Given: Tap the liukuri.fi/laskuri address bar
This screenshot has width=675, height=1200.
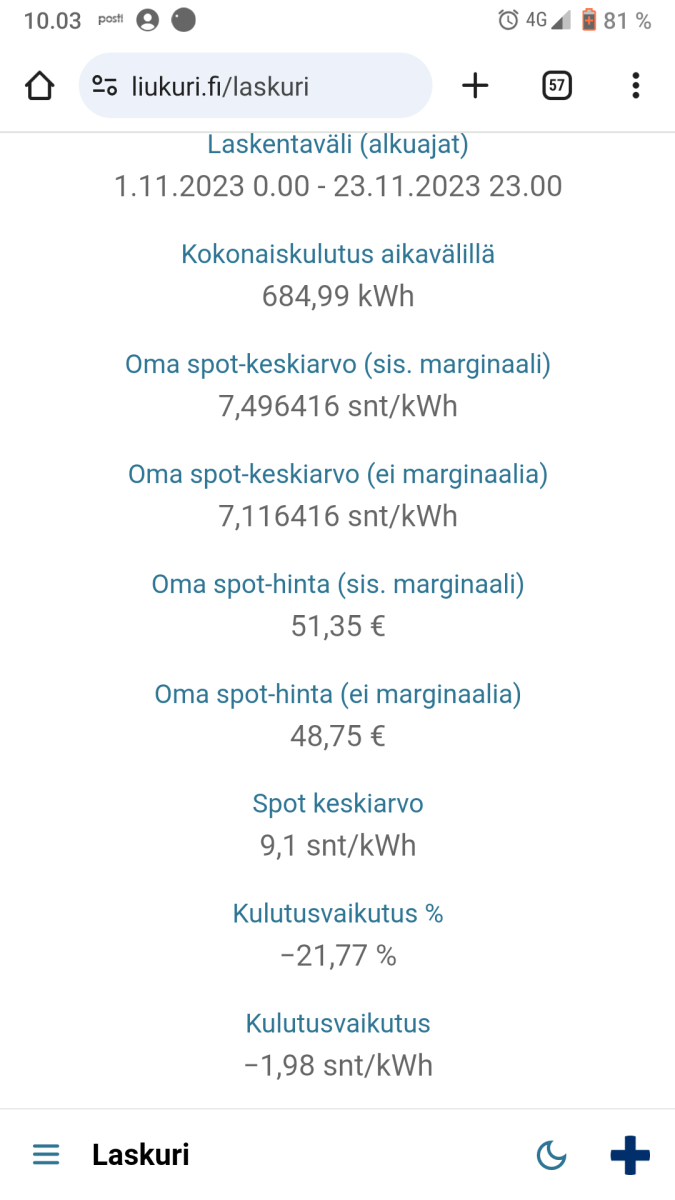Looking at the screenshot, I should click(x=255, y=86).
